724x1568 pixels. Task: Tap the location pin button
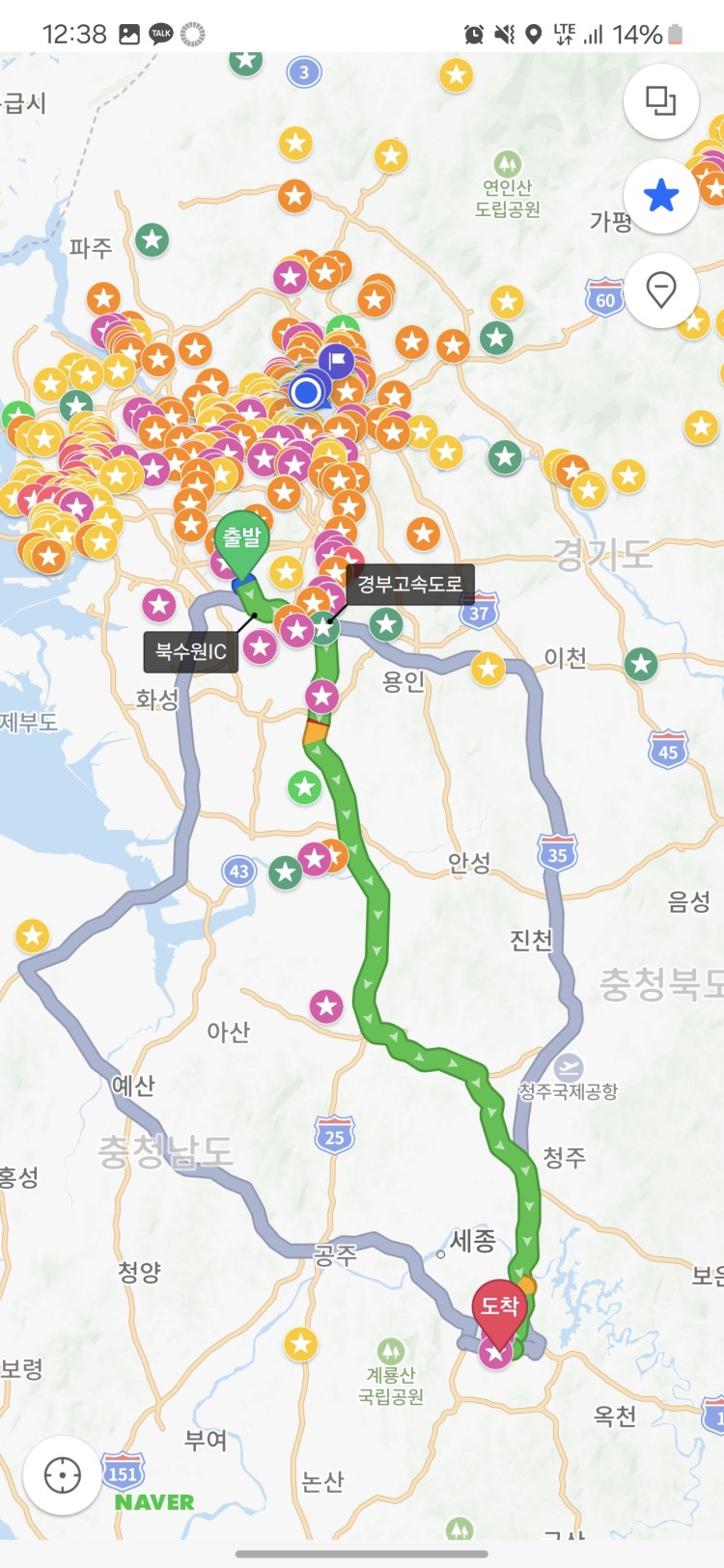[660, 289]
